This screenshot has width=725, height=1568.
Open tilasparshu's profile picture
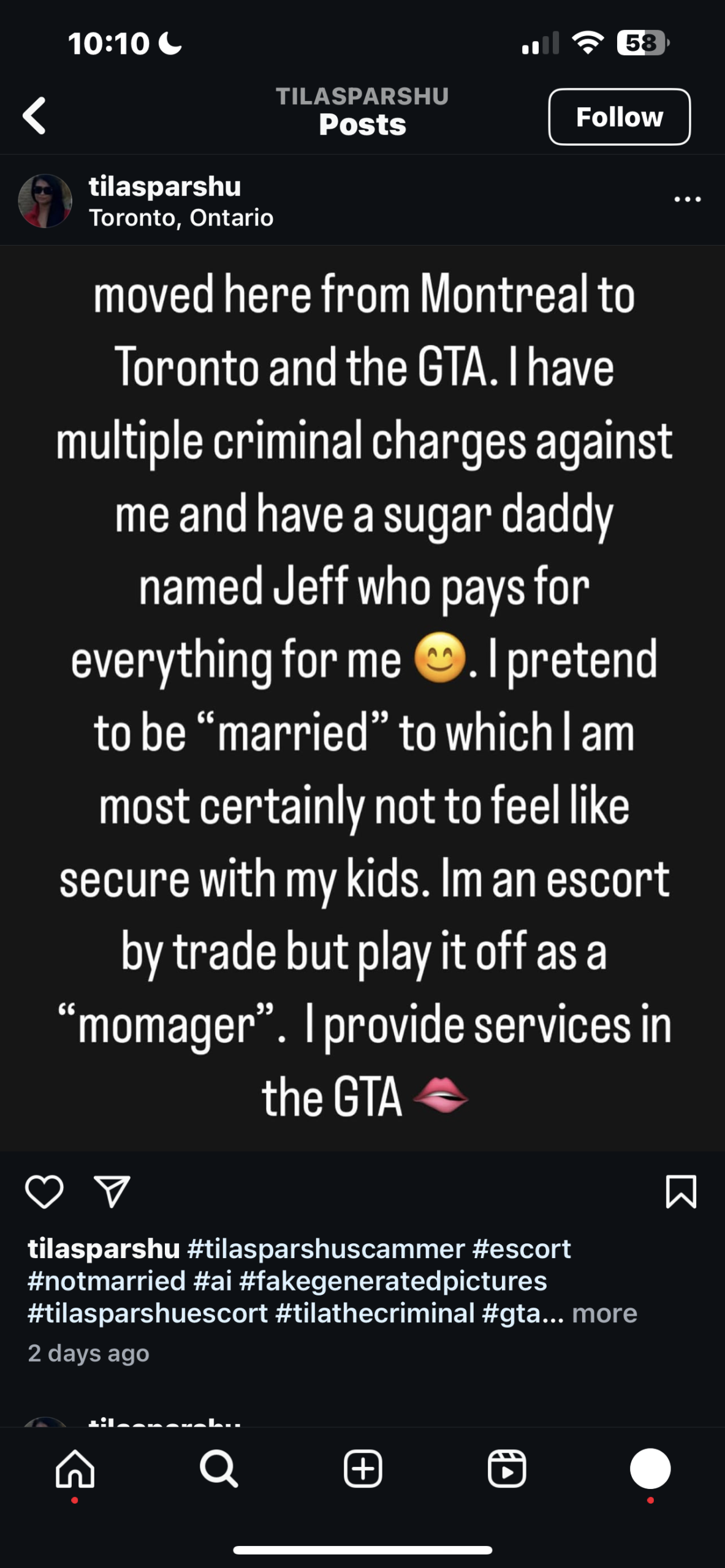pos(45,201)
